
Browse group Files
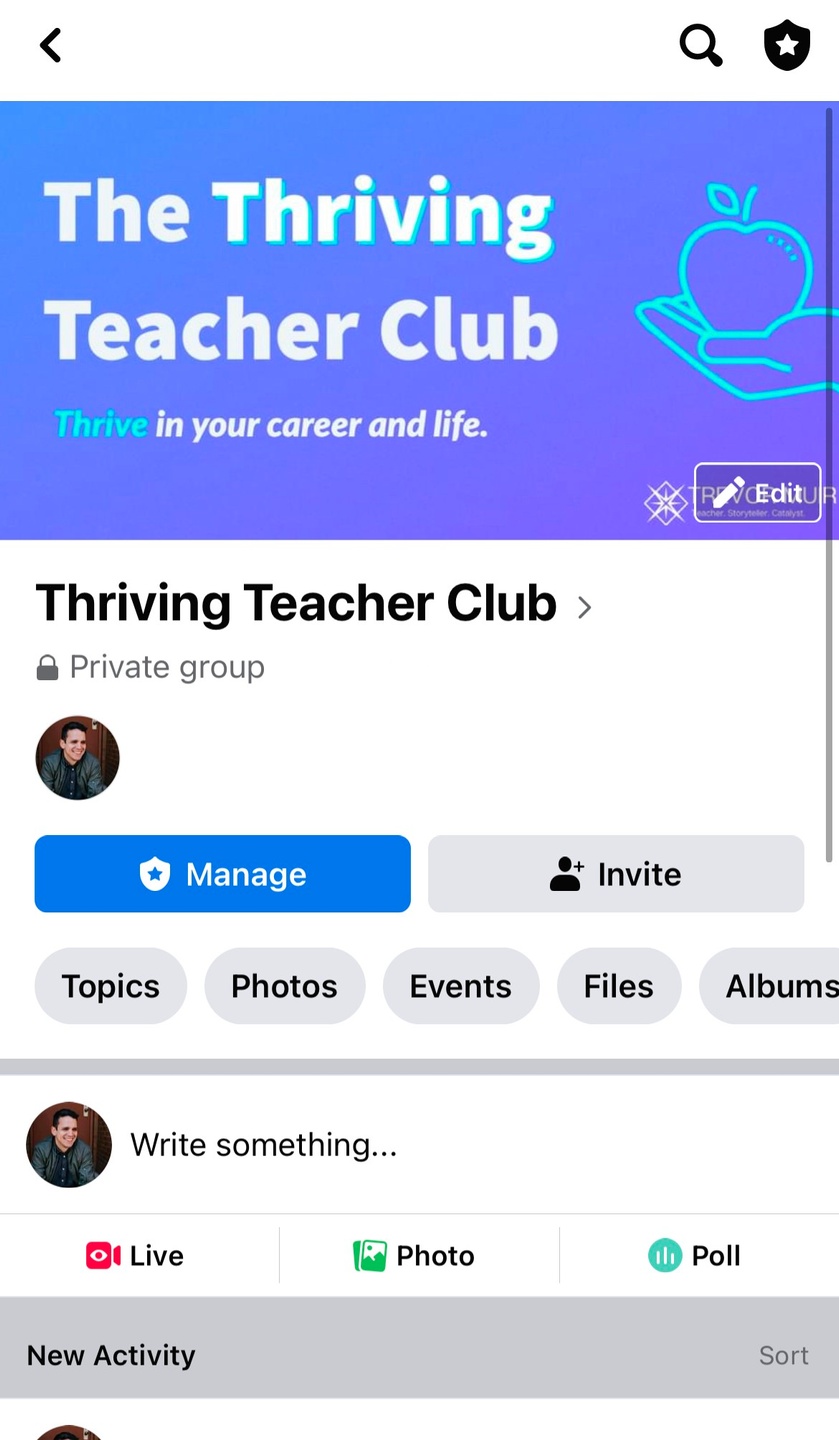click(618, 986)
